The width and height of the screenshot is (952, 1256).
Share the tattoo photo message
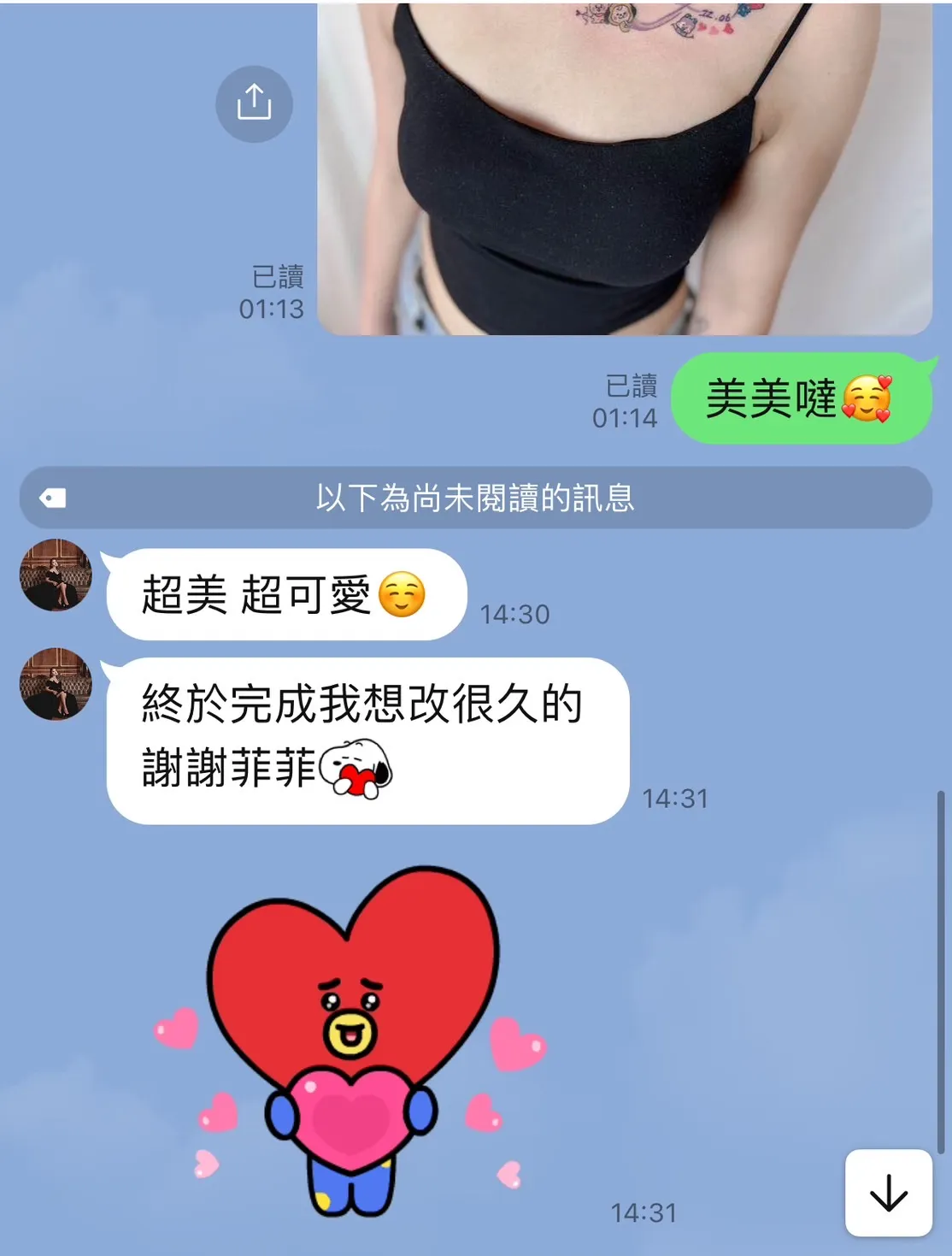(254, 103)
